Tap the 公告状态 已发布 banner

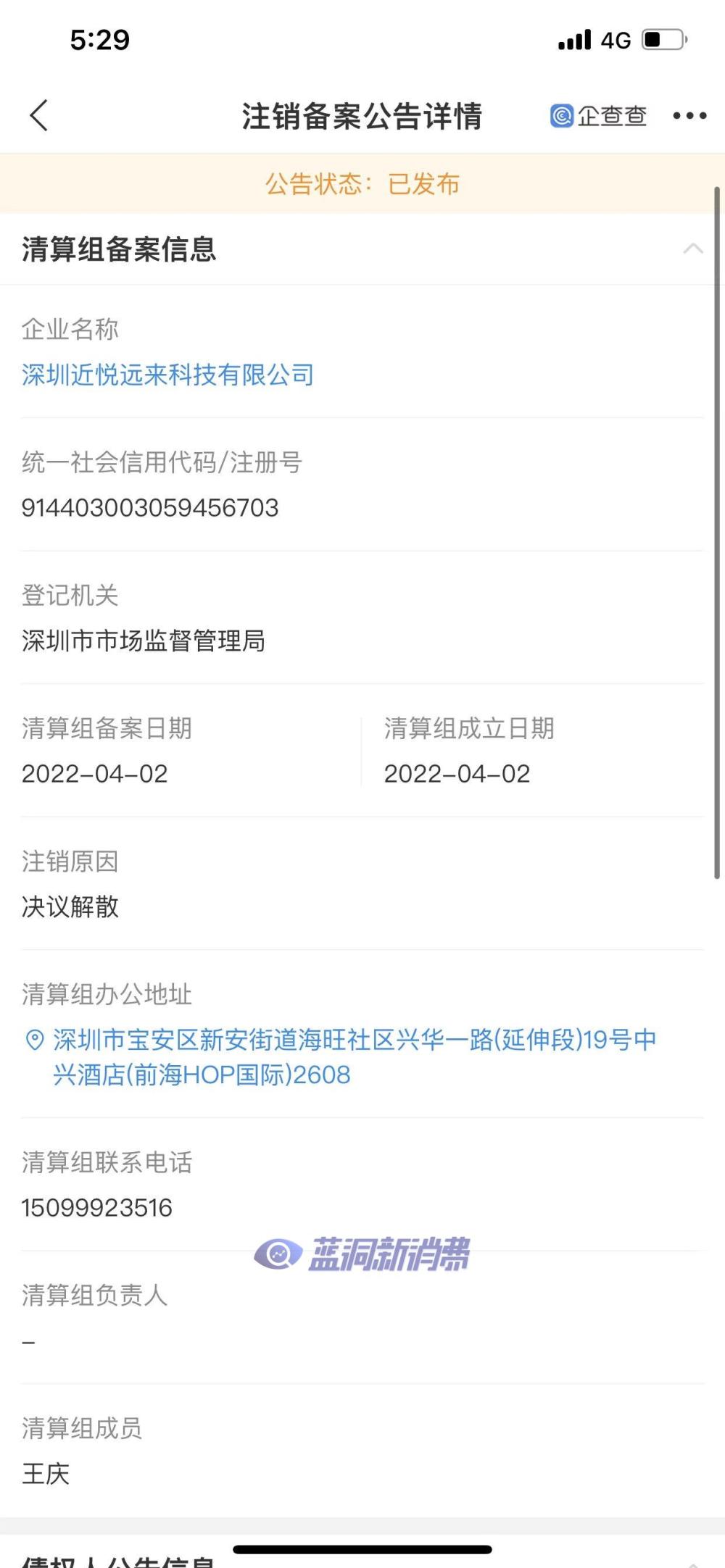tap(362, 185)
